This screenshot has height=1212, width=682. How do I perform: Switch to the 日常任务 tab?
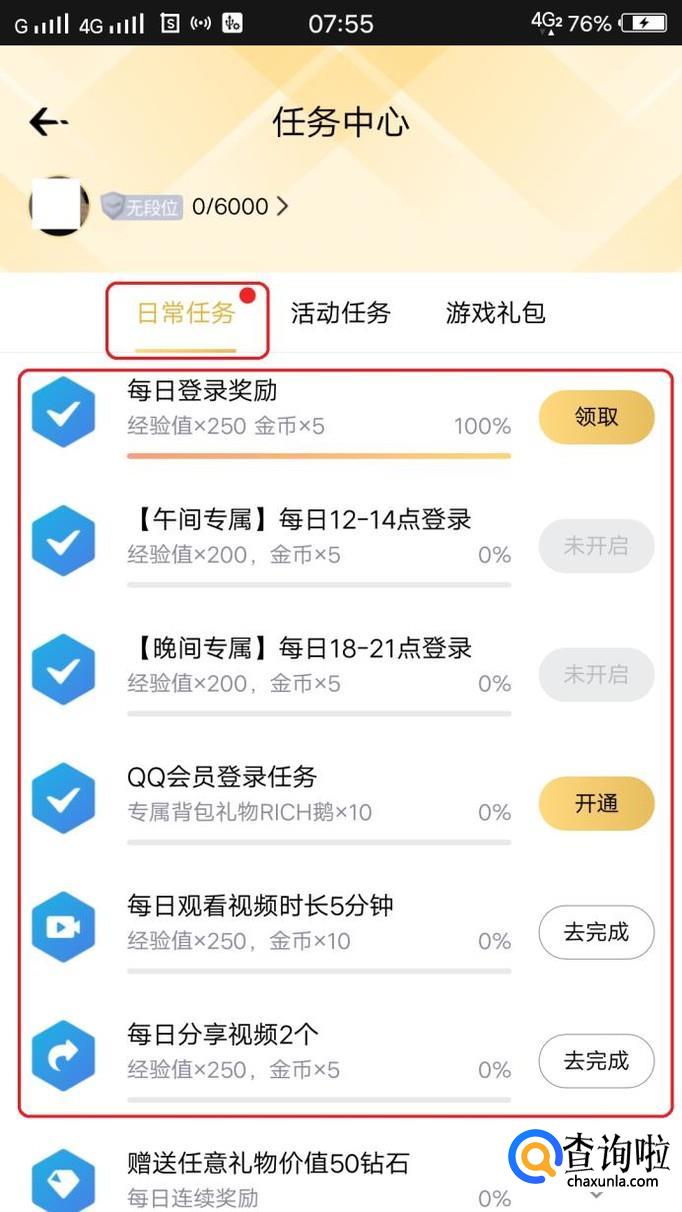pyautogui.click(x=186, y=313)
